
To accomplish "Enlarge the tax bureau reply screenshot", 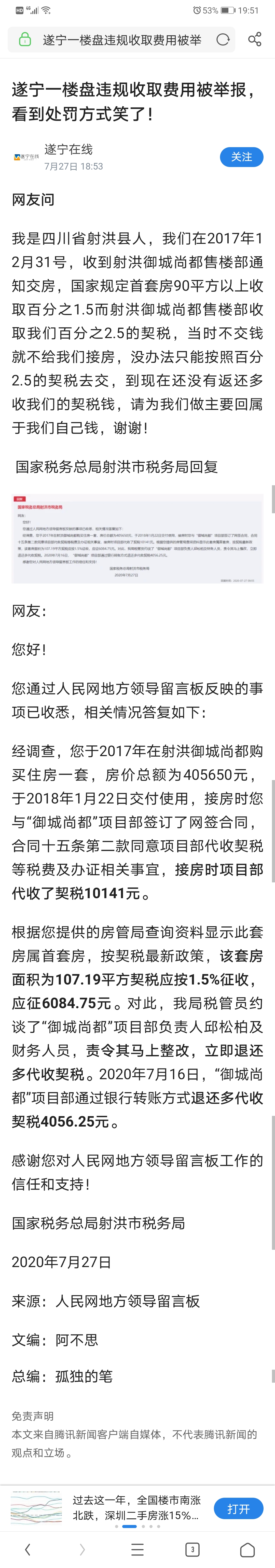I will 137,539.
